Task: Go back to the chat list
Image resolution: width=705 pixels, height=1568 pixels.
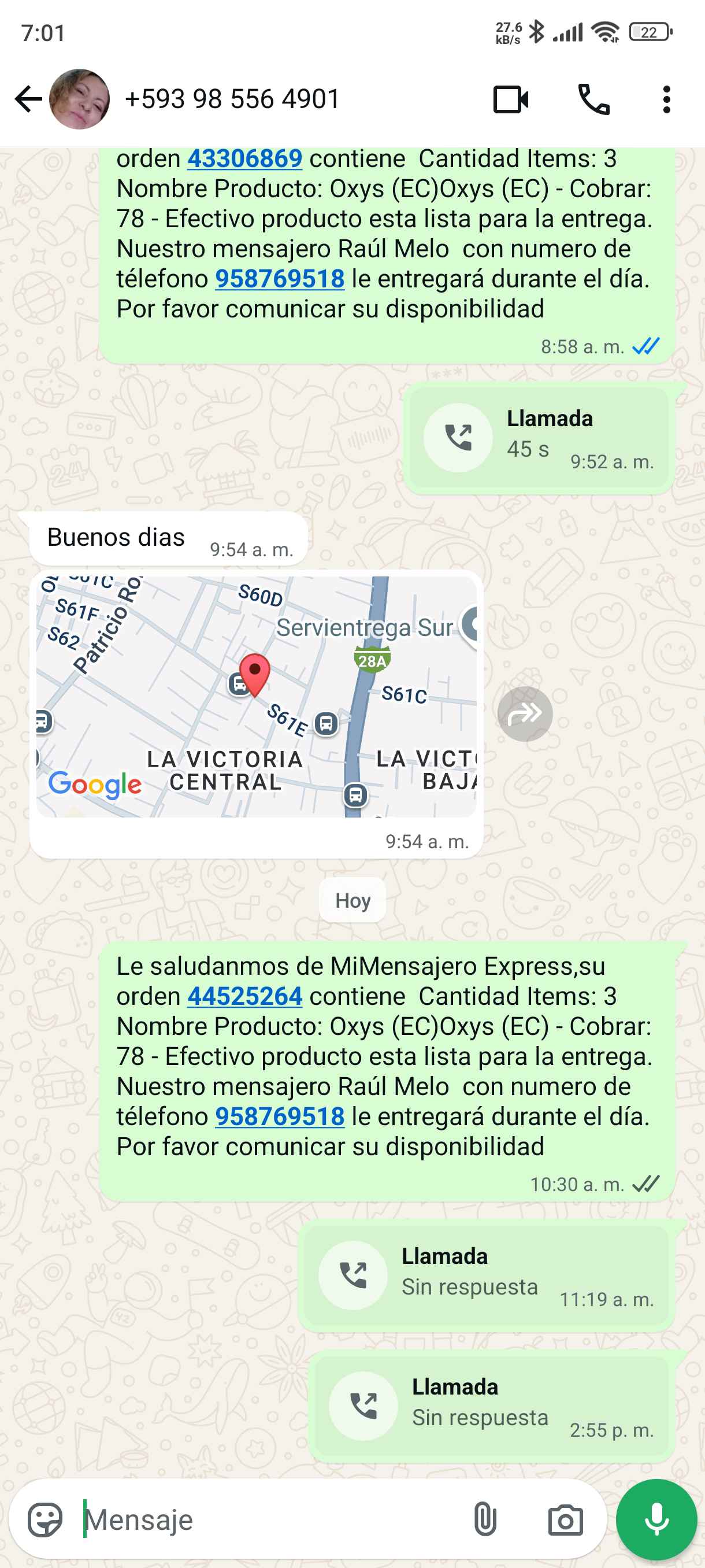Action: click(27, 99)
